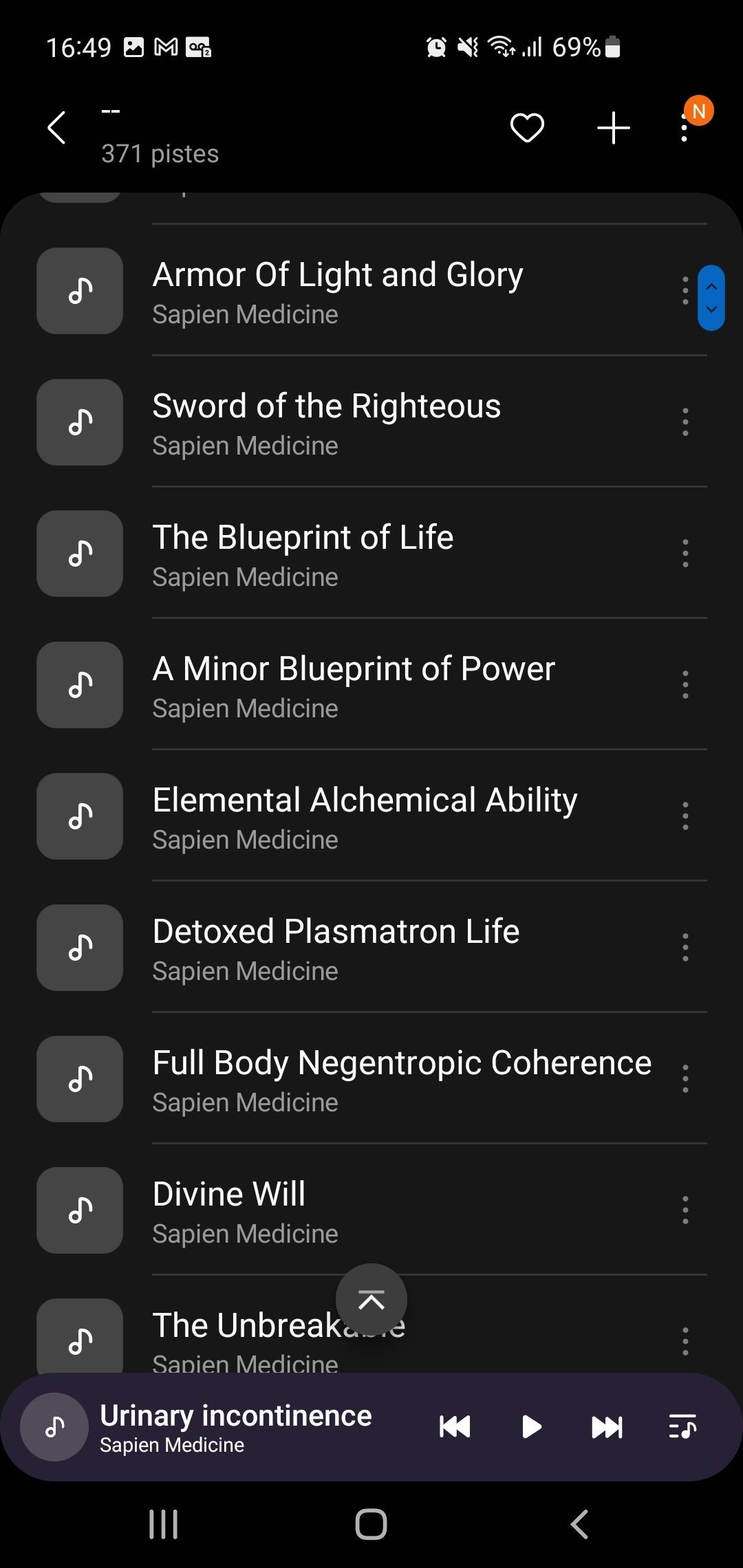The height and width of the screenshot is (1568, 743).
Task: Open recent apps
Action: [164, 1524]
